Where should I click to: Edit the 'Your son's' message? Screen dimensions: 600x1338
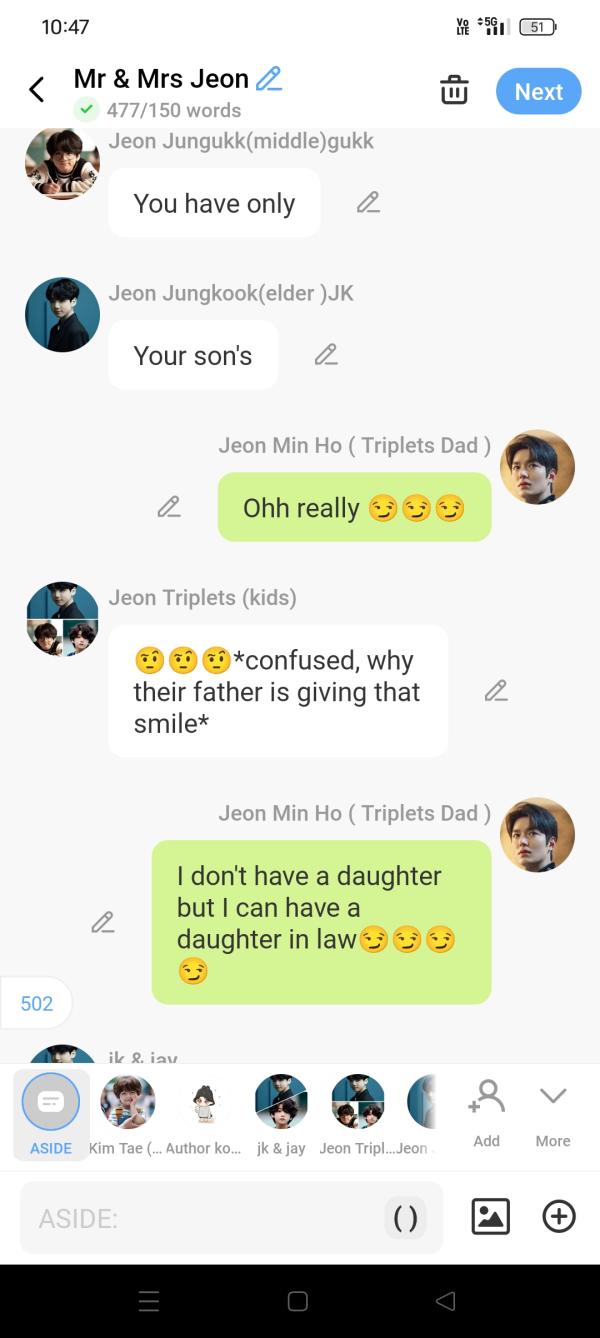(326, 355)
